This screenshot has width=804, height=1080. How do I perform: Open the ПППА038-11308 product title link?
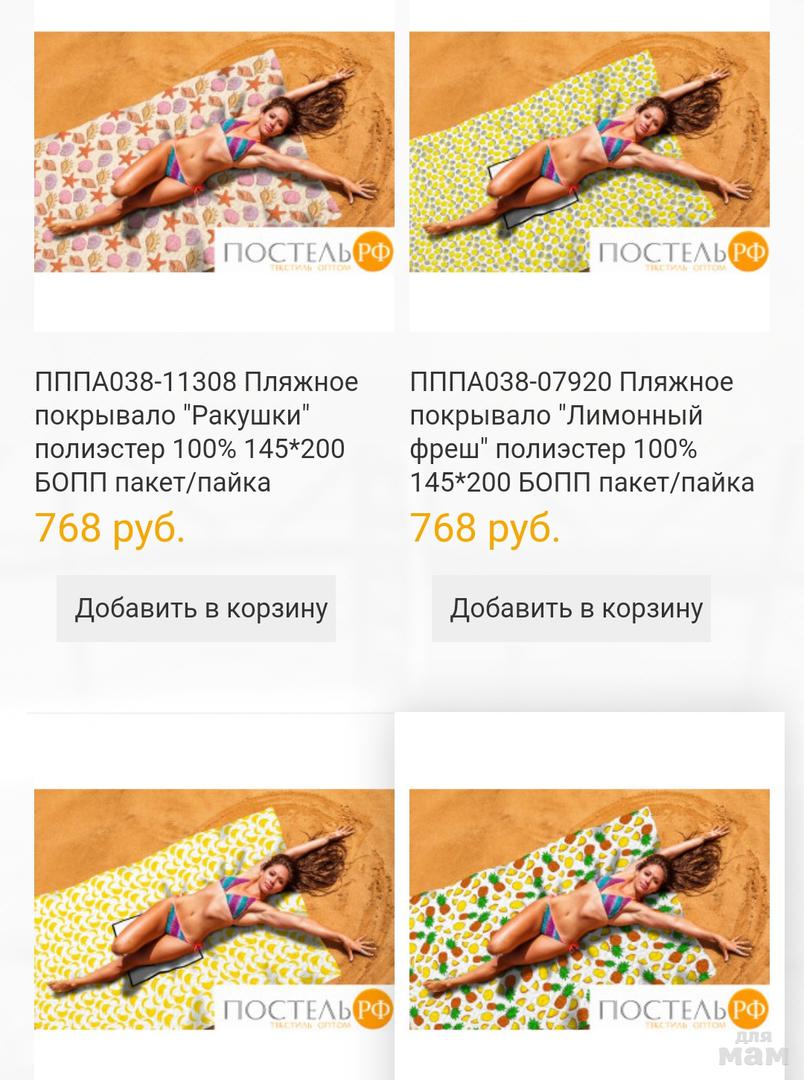[196, 432]
